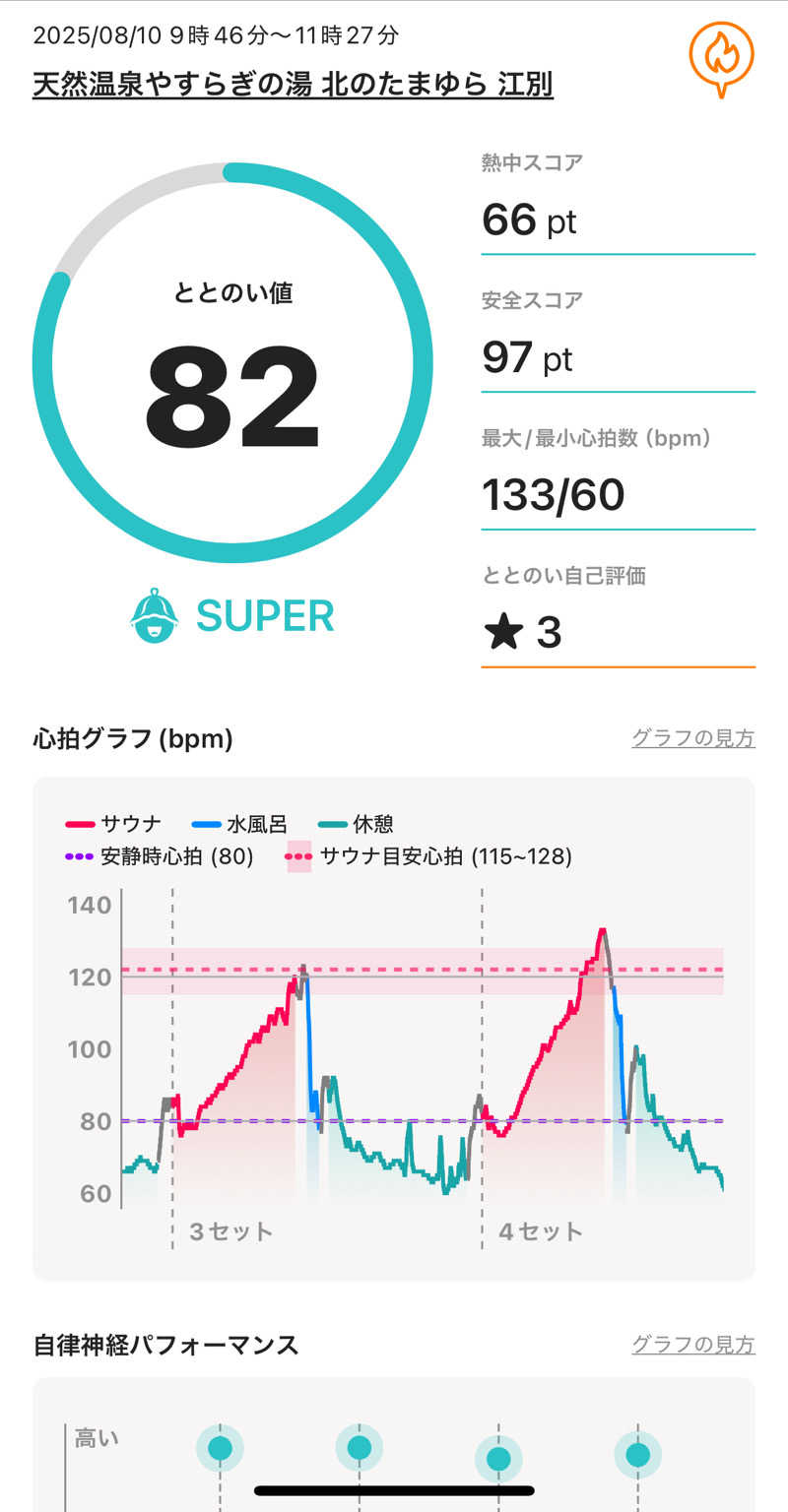This screenshot has height=1512, width=788.
Task: Tap the orange flame icon
Action: [x=721, y=56]
